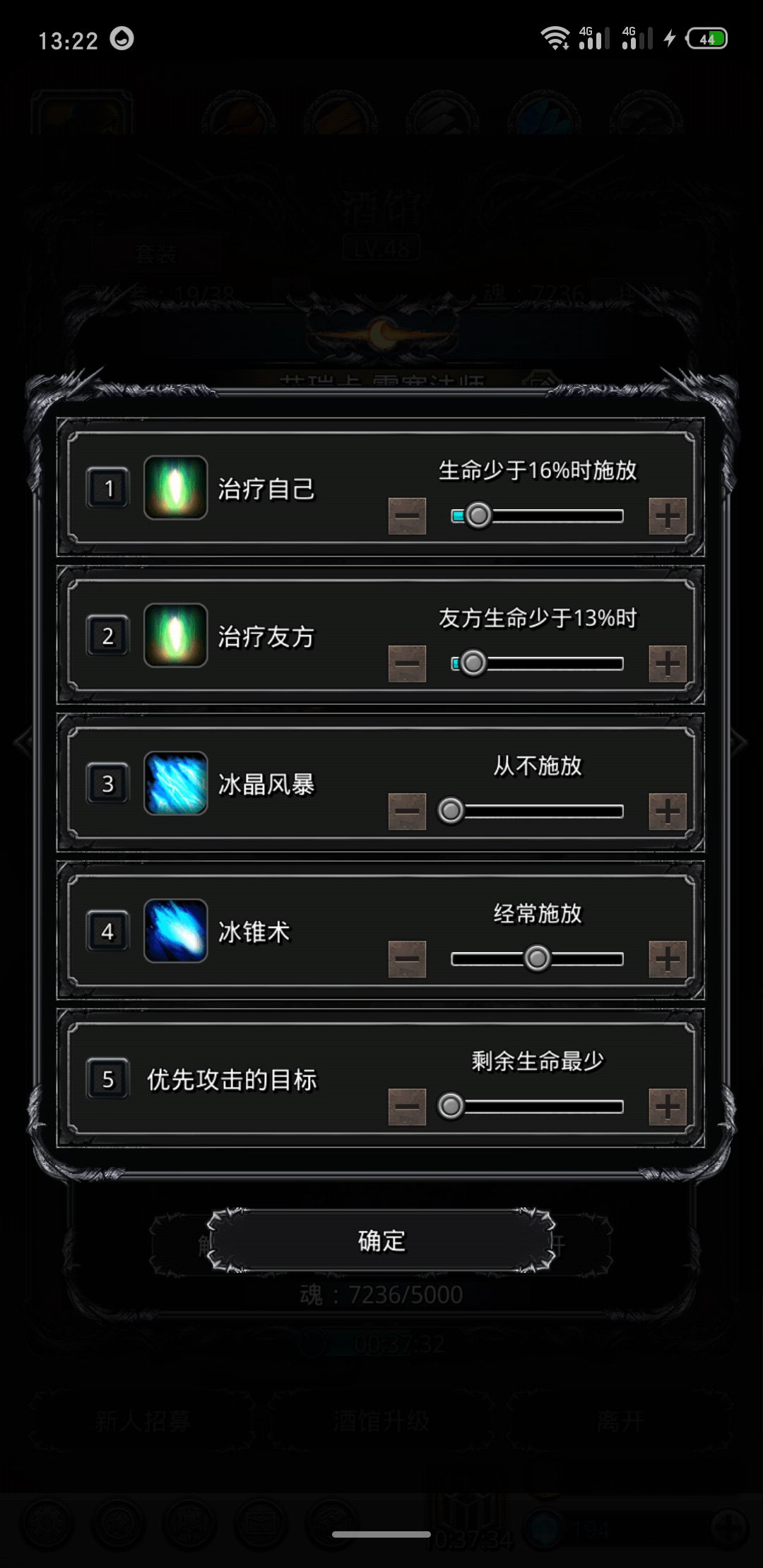763x1568 pixels.
Task: Select the 治疗友方 (Heal Ally) skill icon
Action: coord(176,636)
